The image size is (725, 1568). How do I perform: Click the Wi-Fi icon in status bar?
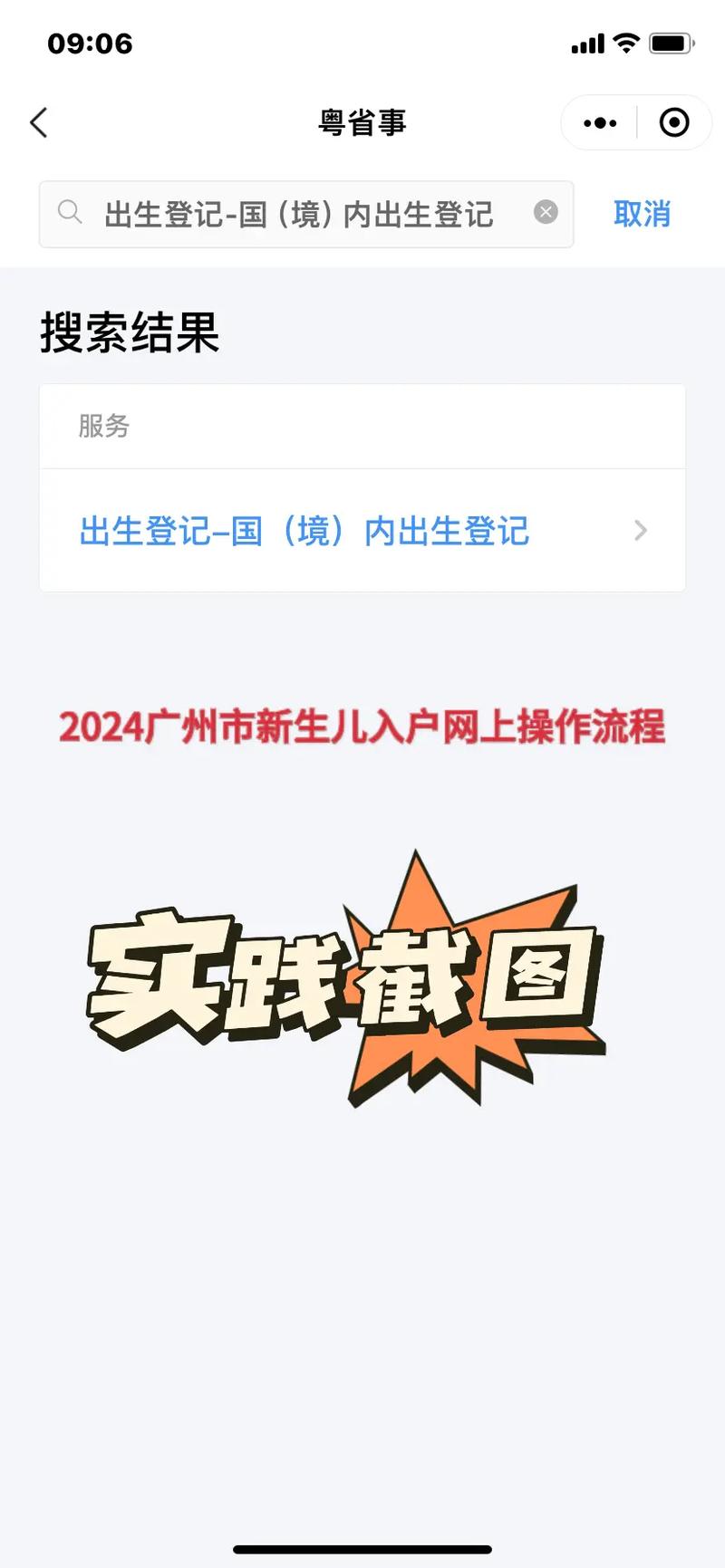624,43
